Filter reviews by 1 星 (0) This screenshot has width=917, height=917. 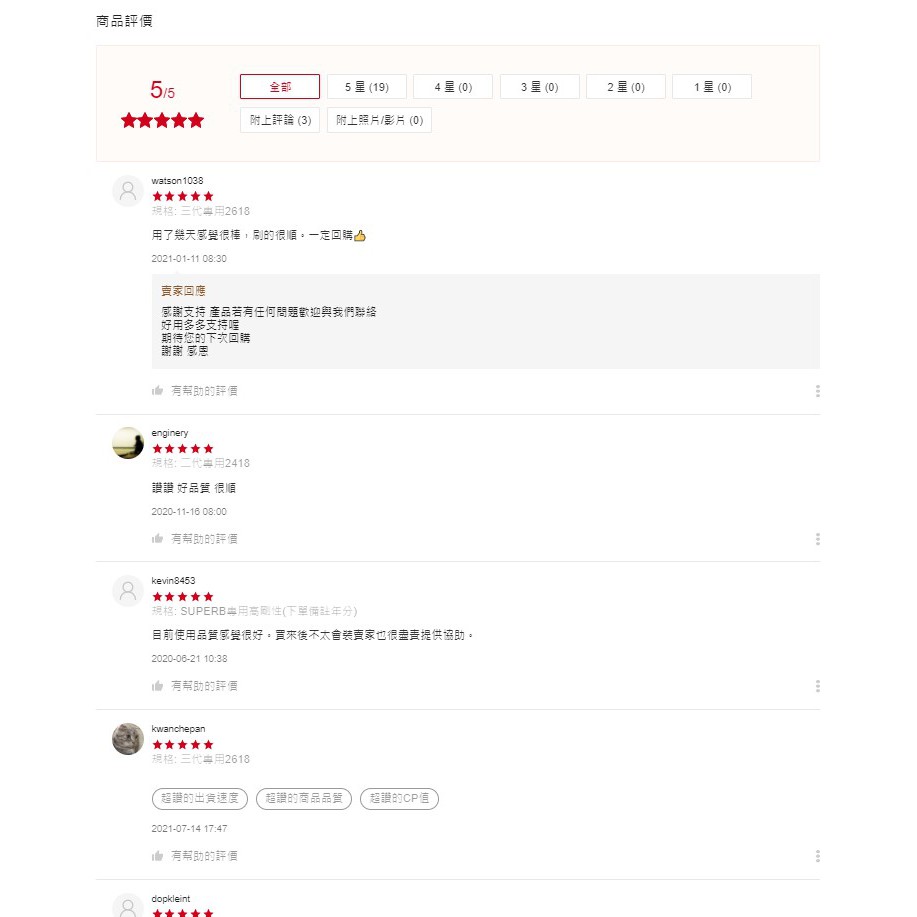(x=712, y=87)
